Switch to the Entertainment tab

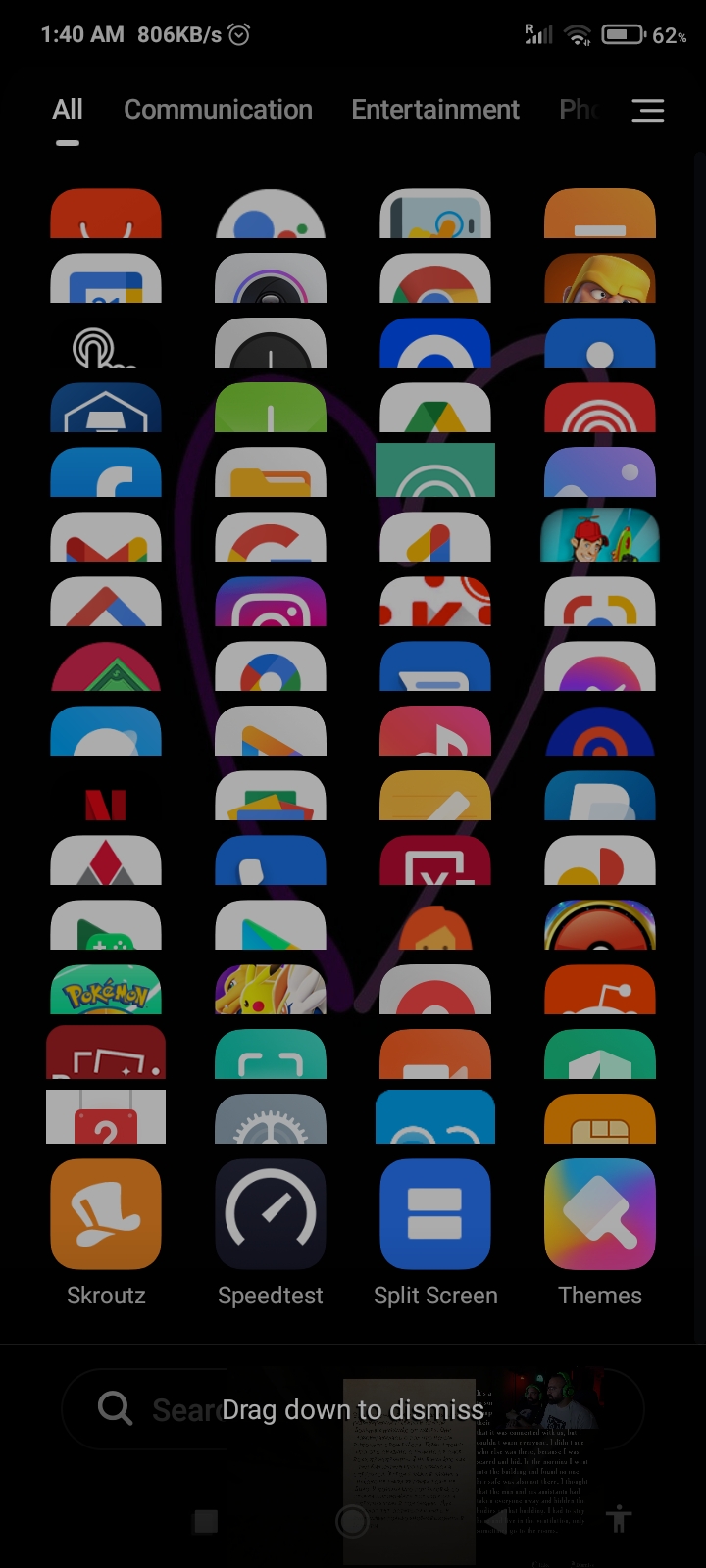pos(435,110)
